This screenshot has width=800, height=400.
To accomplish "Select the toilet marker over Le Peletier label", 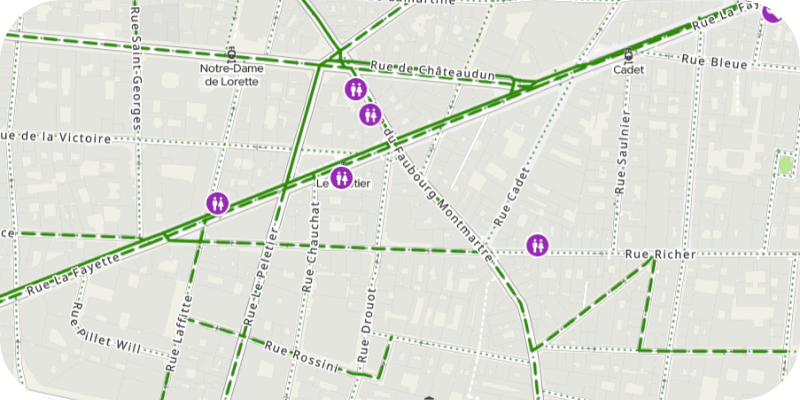I will [342, 178].
